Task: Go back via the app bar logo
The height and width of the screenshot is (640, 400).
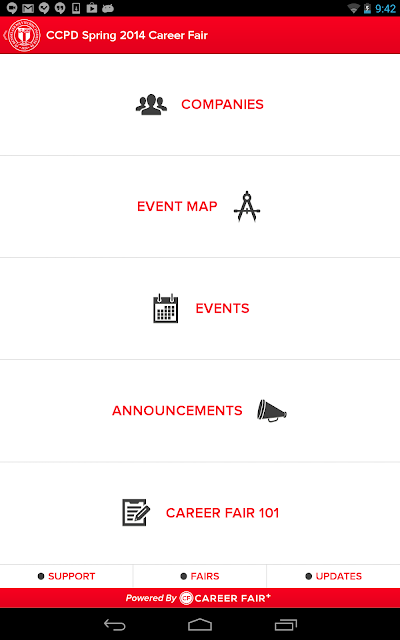Action: point(23,35)
